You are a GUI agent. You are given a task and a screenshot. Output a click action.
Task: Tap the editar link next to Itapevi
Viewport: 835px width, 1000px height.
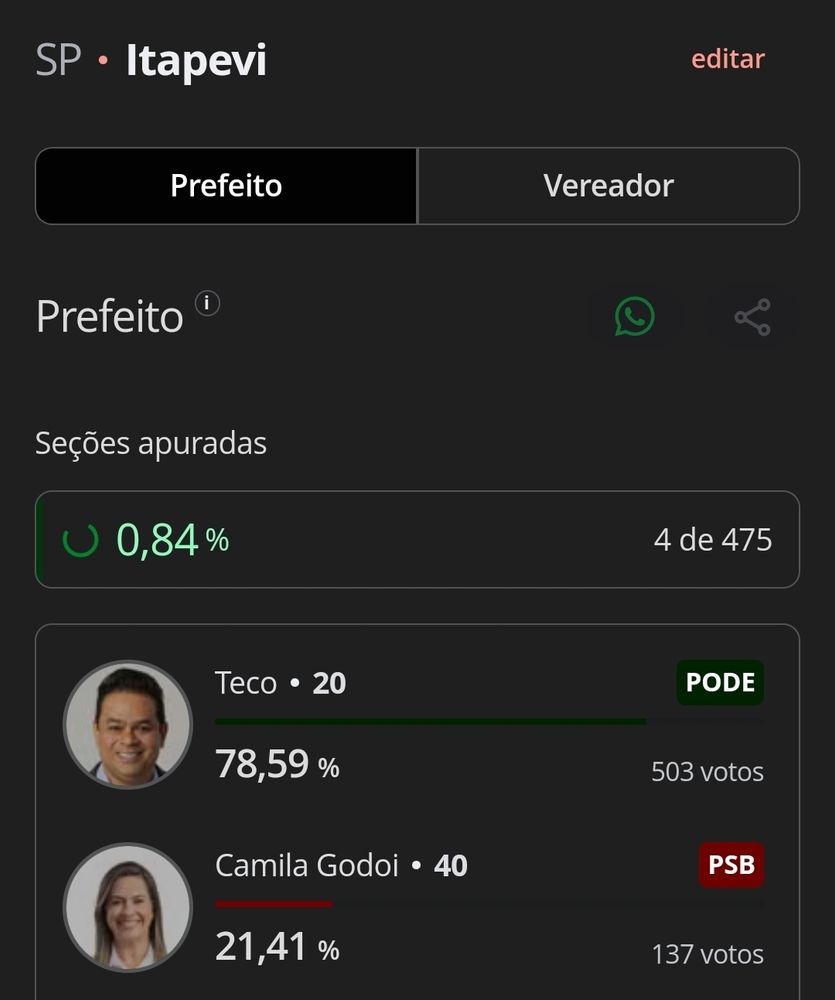coord(727,59)
